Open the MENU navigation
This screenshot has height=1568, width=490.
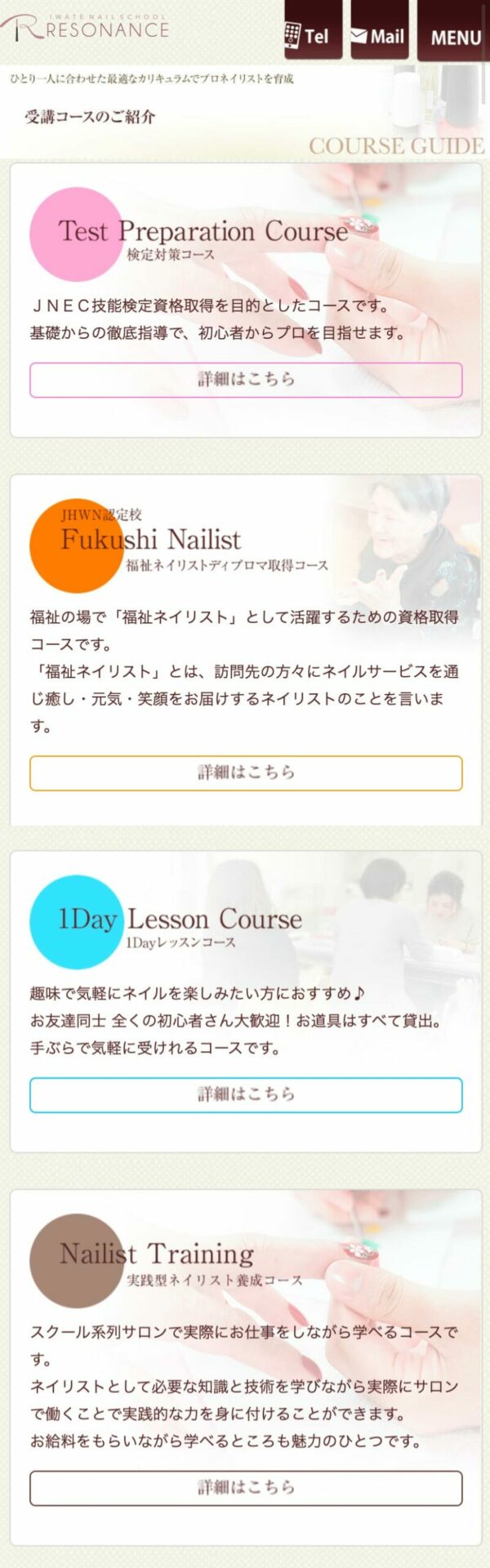coord(454,33)
